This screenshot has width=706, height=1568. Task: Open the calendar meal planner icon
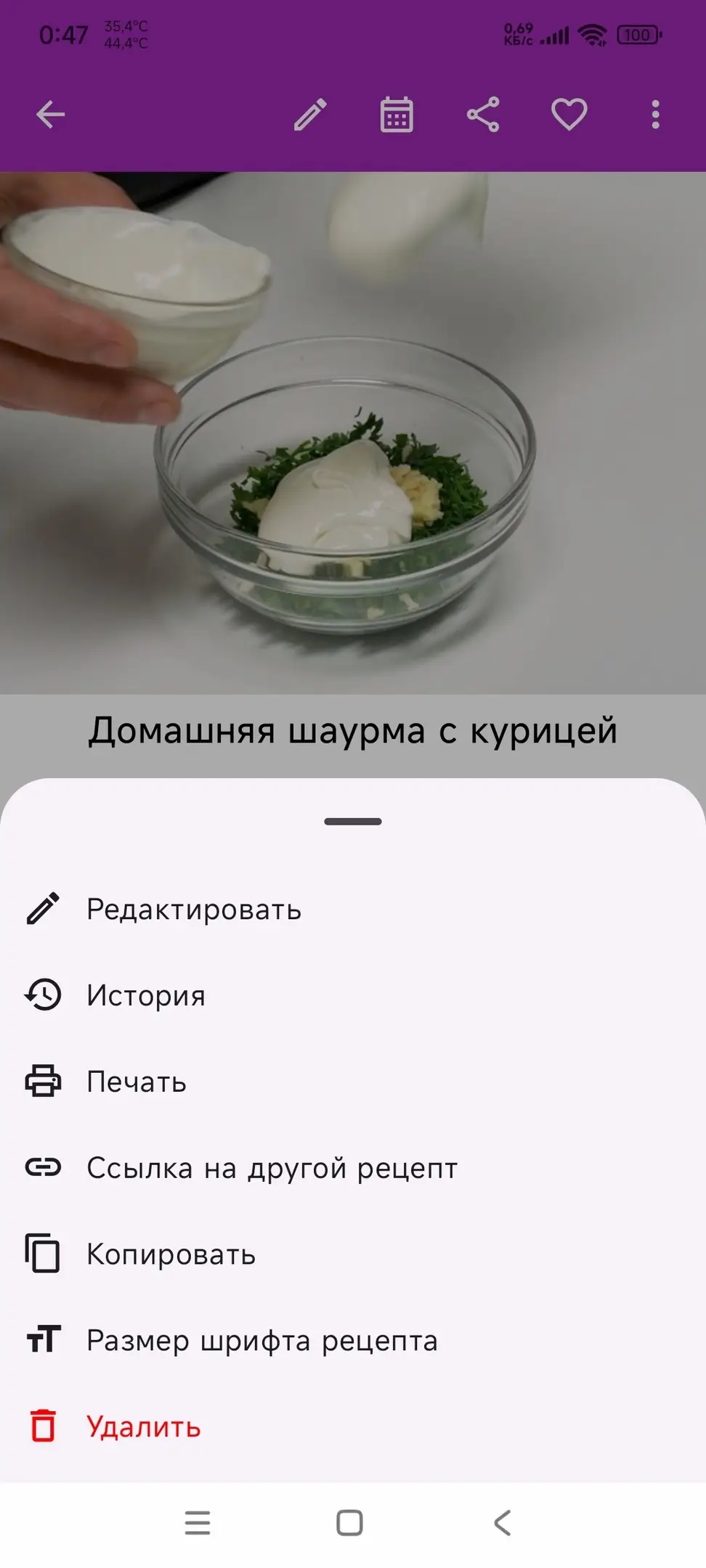[x=397, y=115]
